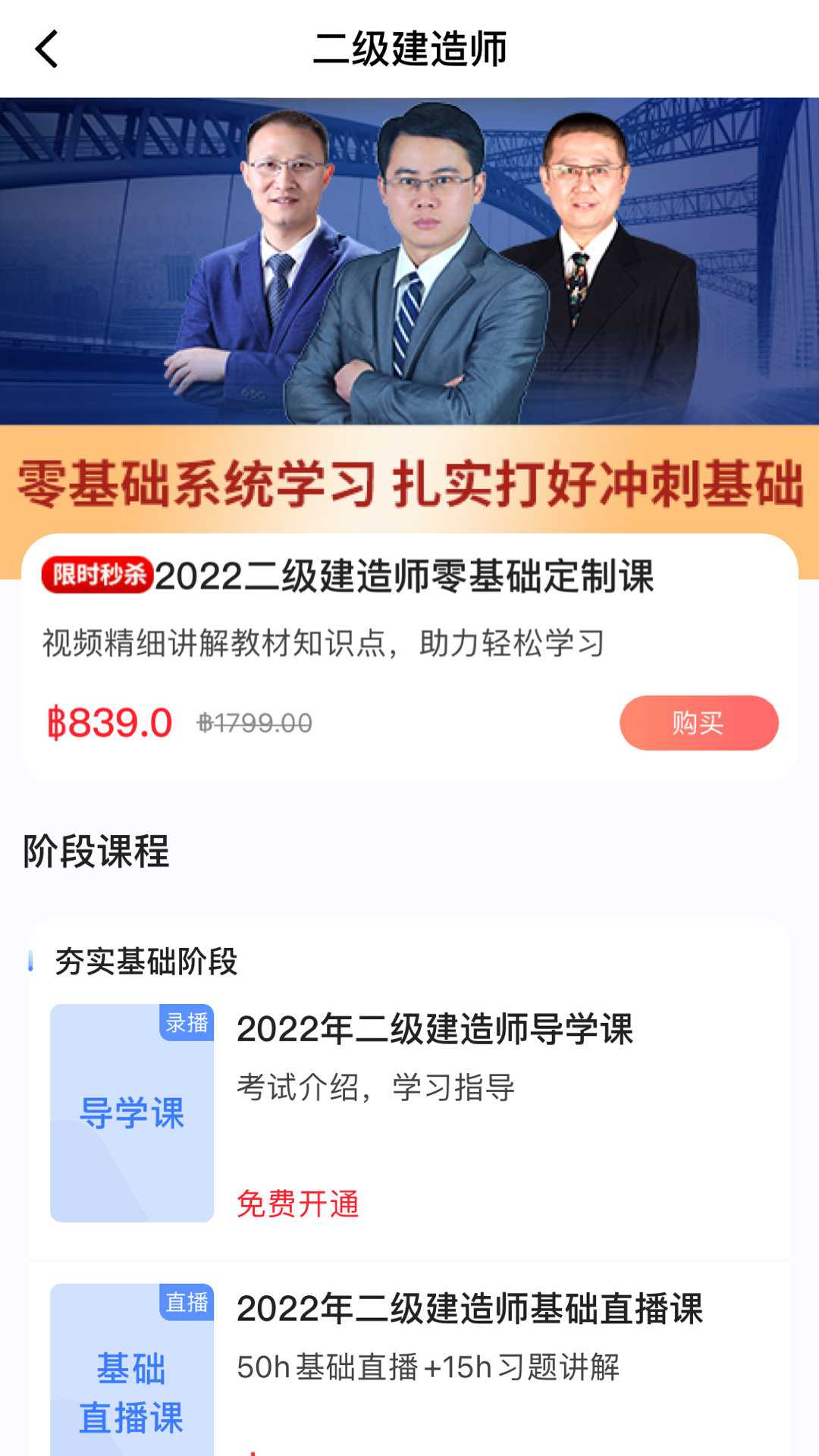This screenshot has height=1456, width=819.
Task: Open the 阶段课程 section heading
Action: coord(96,852)
